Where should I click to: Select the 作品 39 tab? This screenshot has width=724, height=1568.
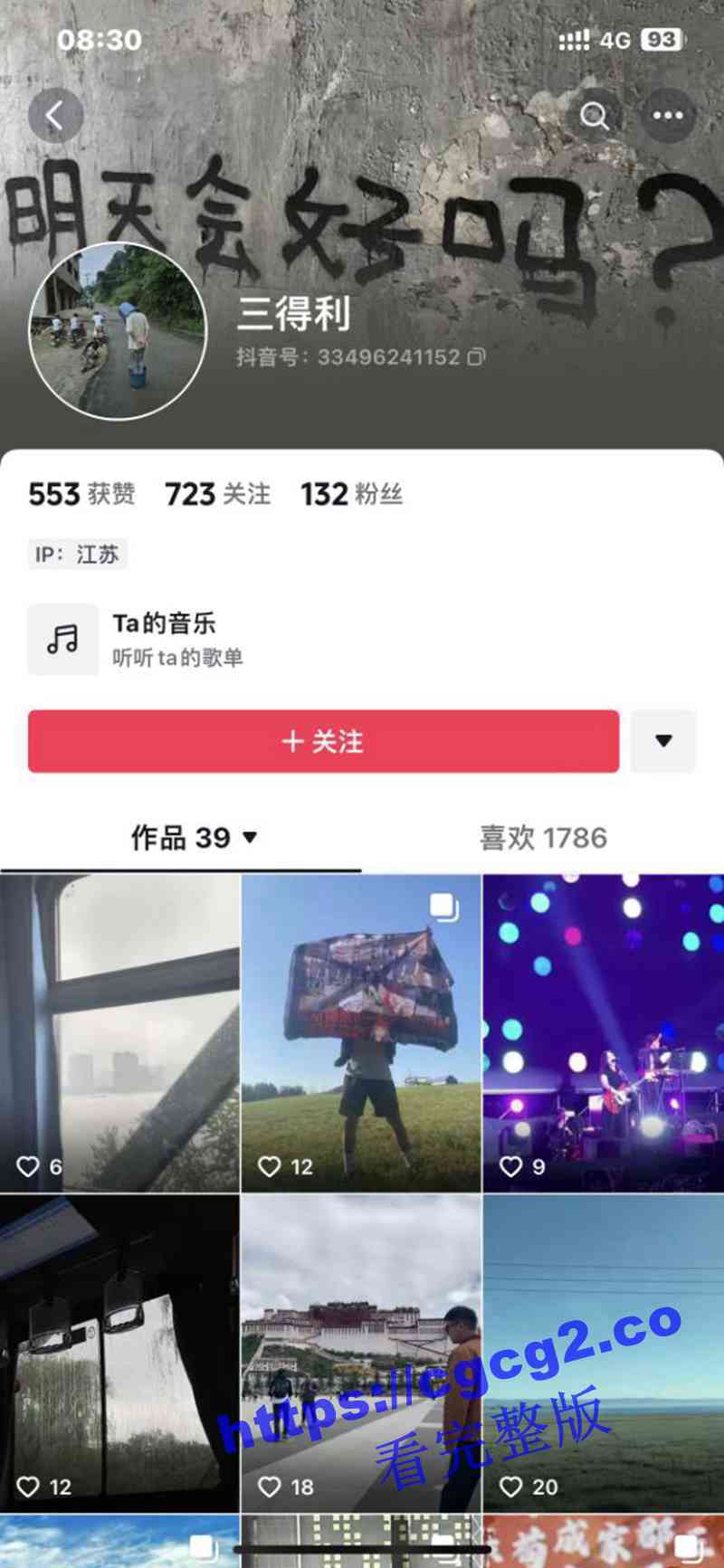(194, 838)
